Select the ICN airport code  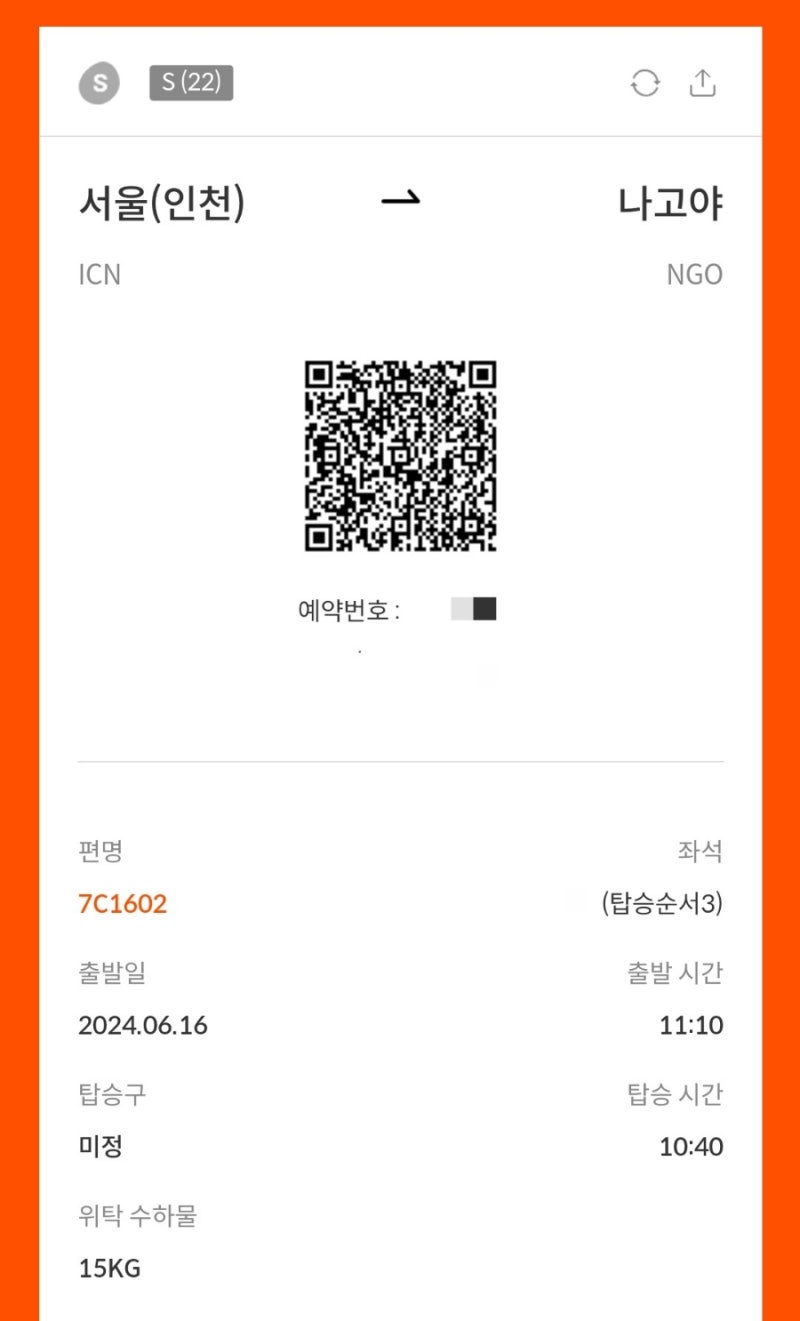(99, 274)
